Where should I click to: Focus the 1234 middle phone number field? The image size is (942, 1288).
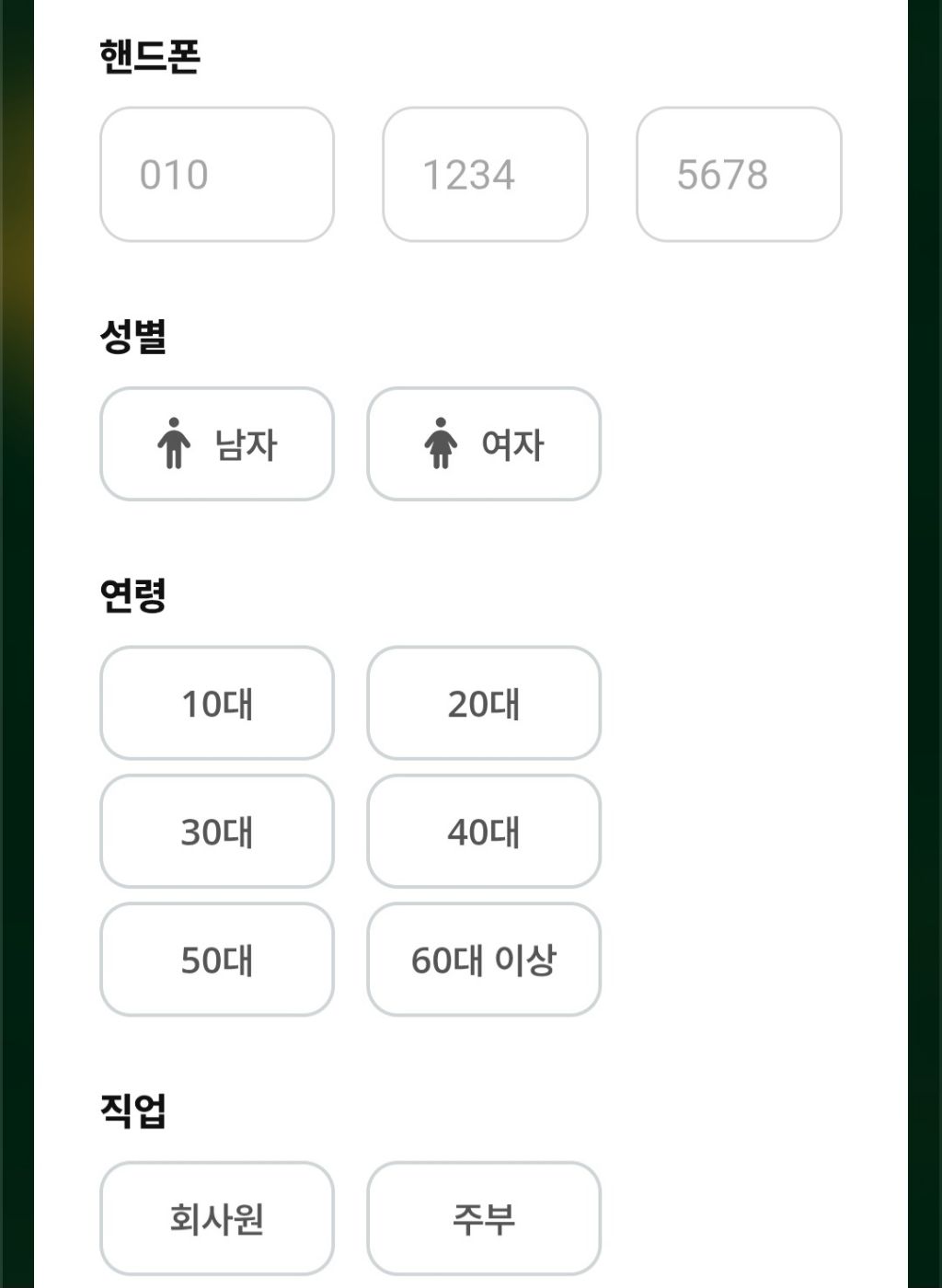[485, 175]
